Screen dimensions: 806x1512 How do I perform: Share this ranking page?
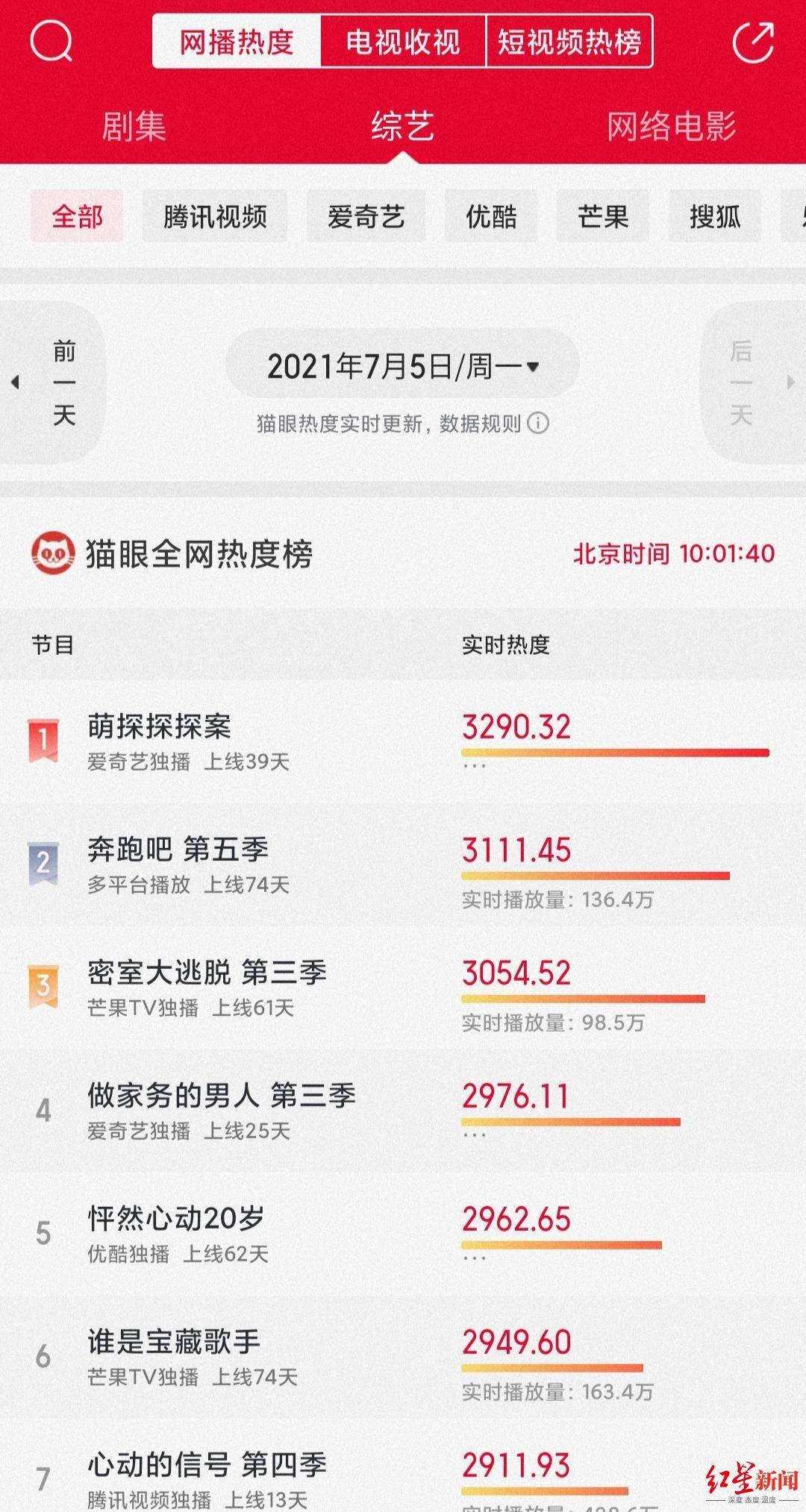point(753,42)
